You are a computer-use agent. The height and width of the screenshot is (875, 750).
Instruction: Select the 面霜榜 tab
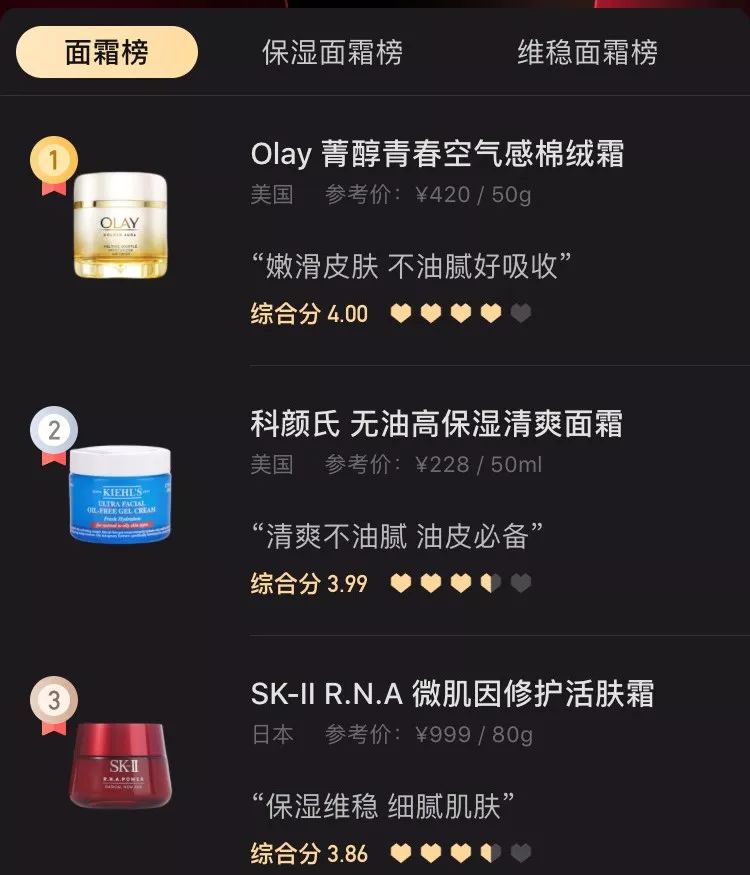(107, 52)
